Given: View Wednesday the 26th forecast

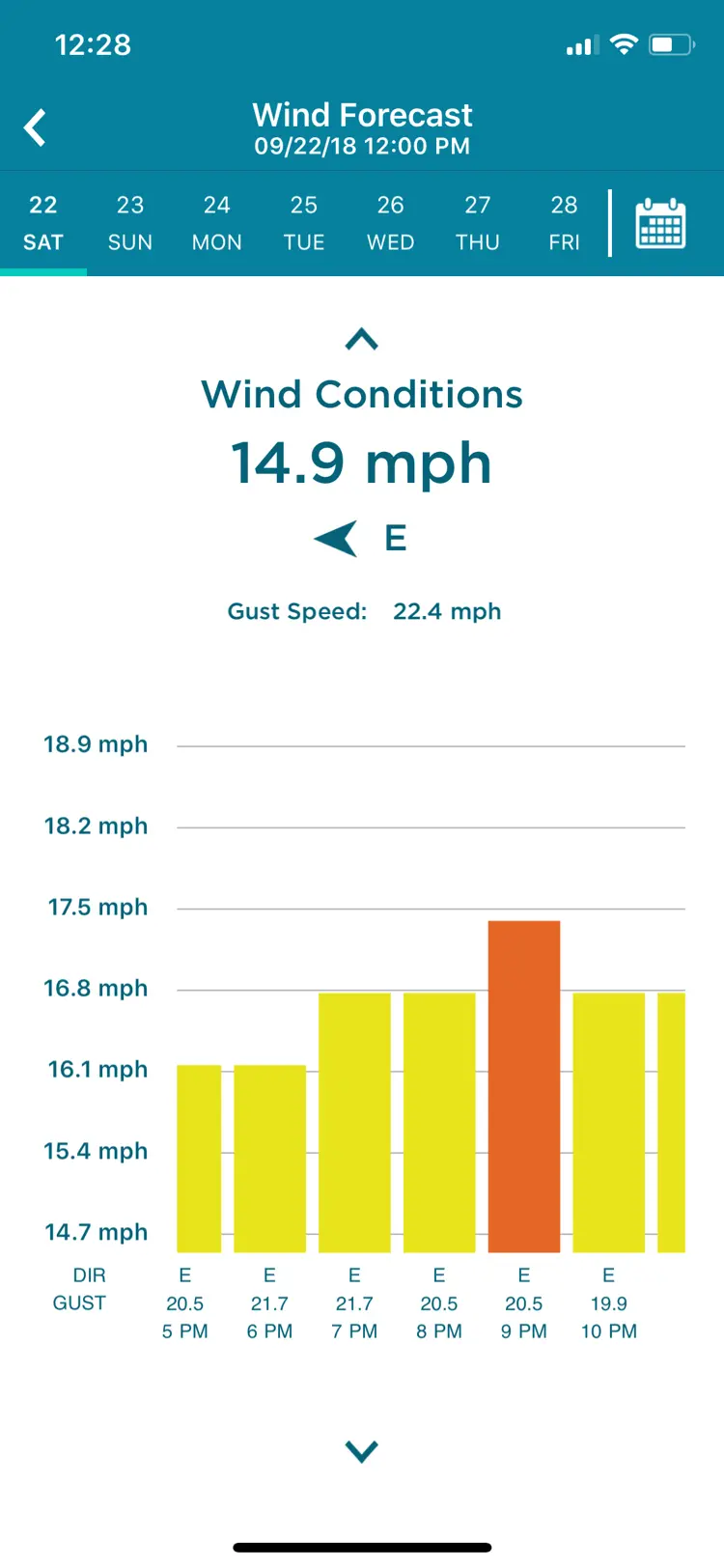Looking at the screenshot, I should (391, 223).
